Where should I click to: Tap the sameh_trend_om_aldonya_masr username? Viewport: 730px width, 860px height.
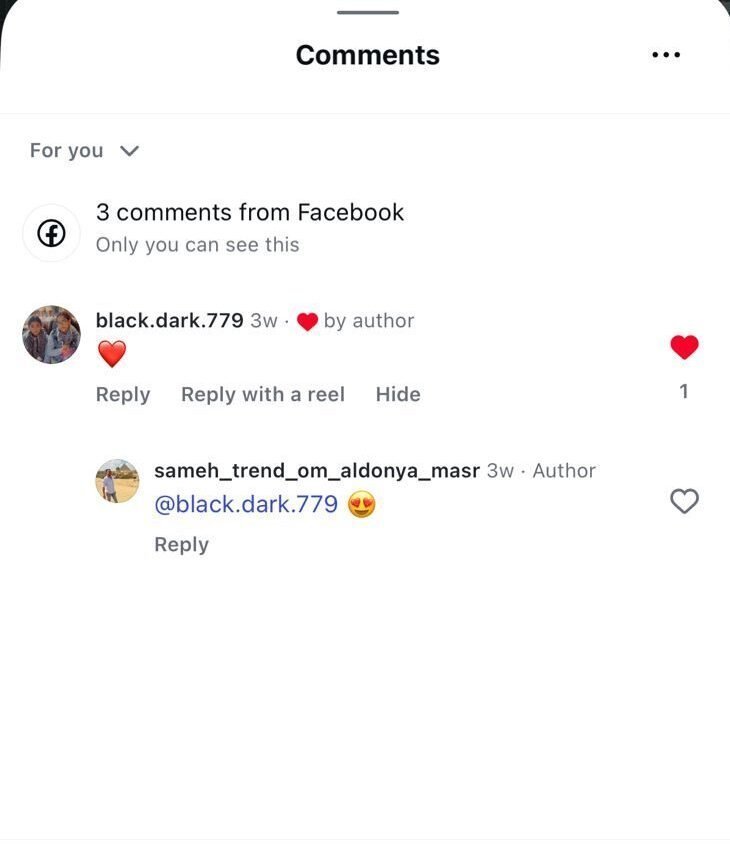click(x=317, y=471)
